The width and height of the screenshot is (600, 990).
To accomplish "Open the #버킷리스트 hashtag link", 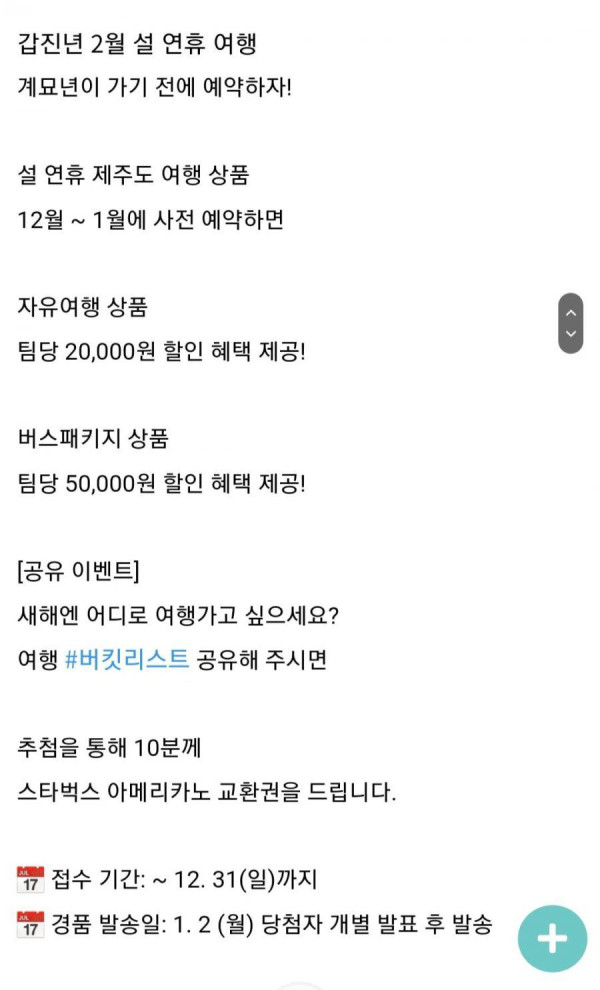I will tap(126, 660).
